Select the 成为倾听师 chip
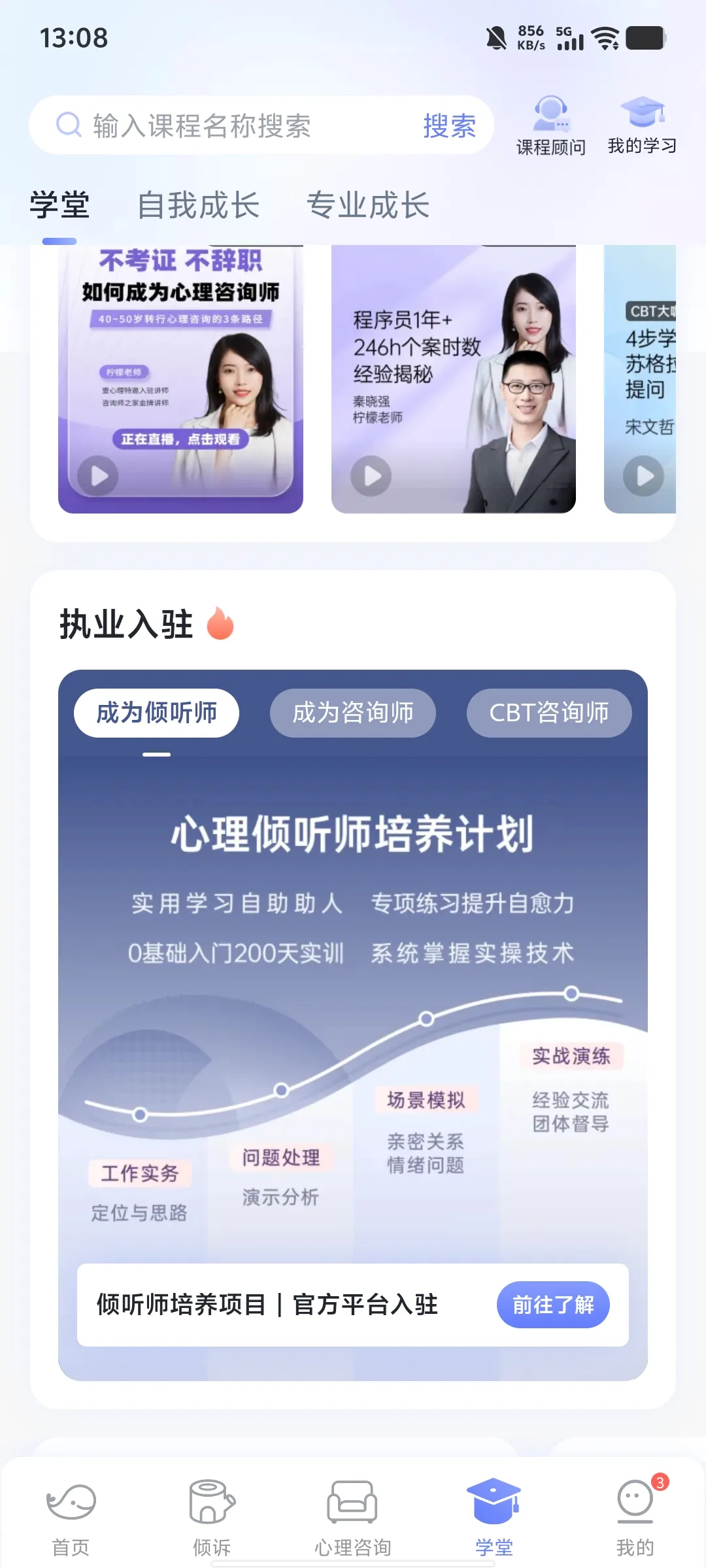Viewport: 706px width, 1568px height. click(x=156, y=713)
